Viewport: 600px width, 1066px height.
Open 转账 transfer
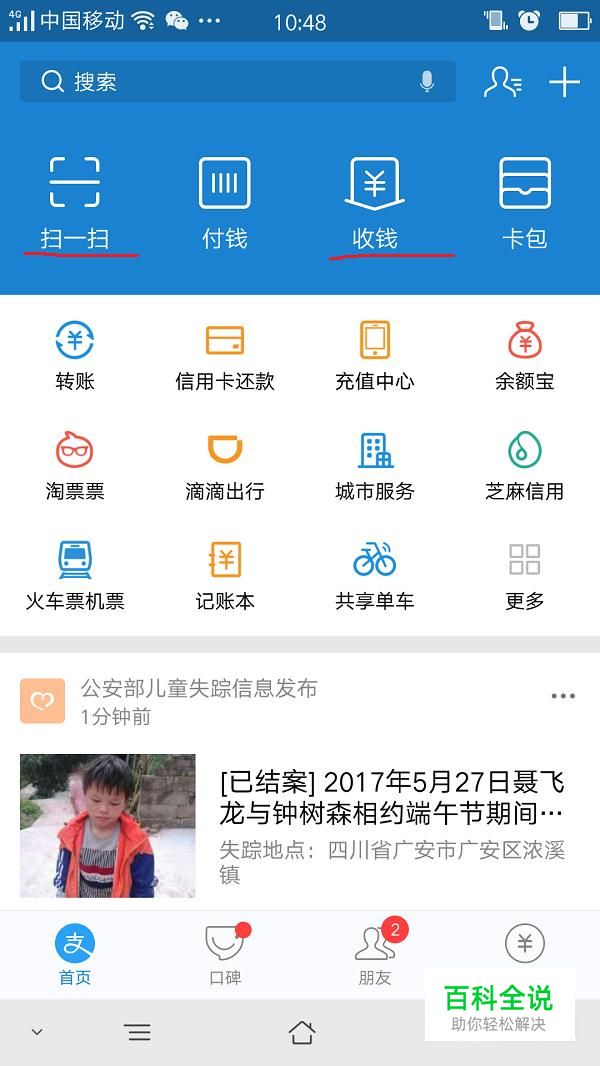pyautogui.click(x=75, y=356)
